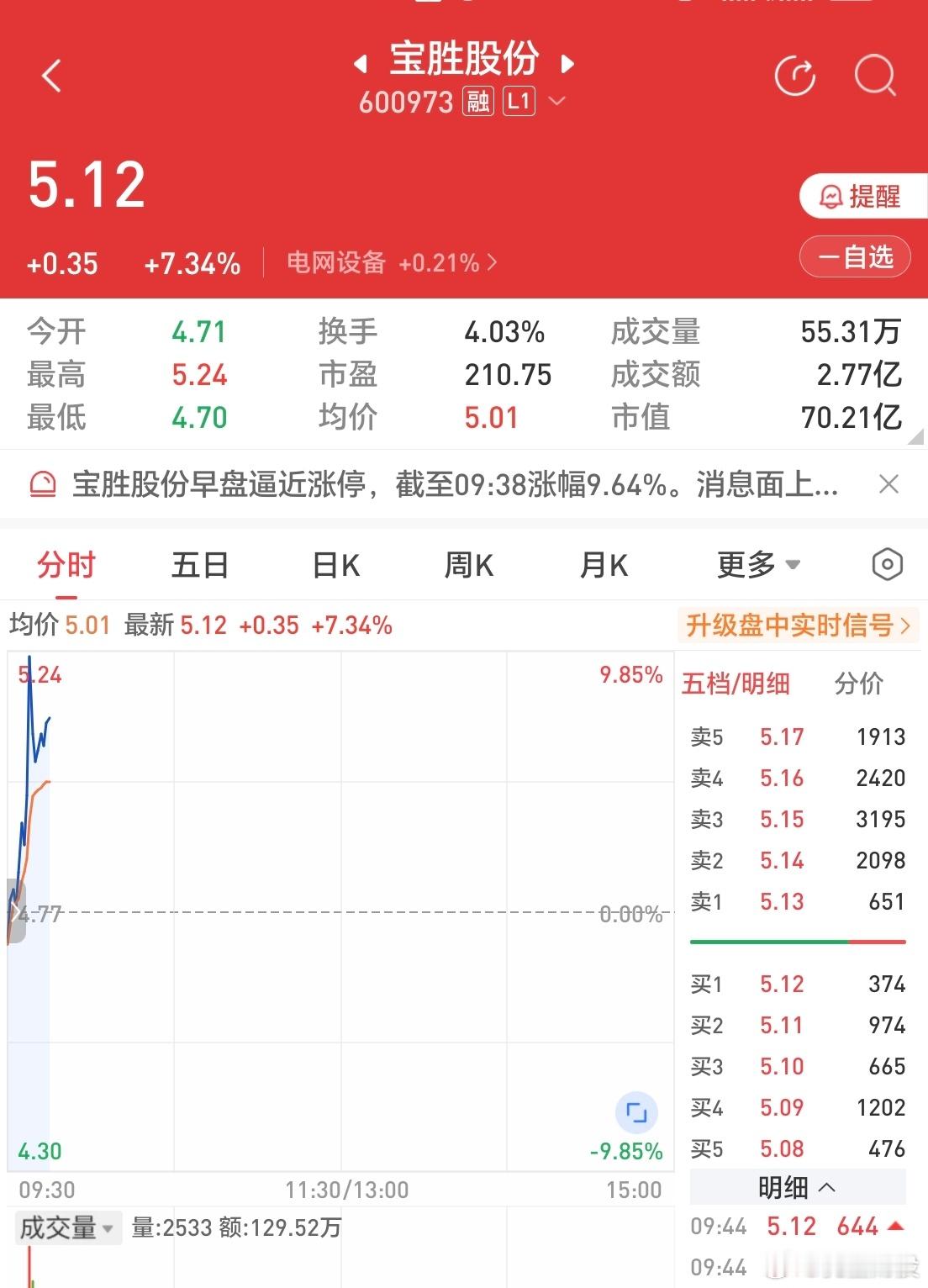The width and height of the screenshot is (928, 1288).
Task: Click the bell icon inside the 提醒 button
Action: click(x=829, y=196)
